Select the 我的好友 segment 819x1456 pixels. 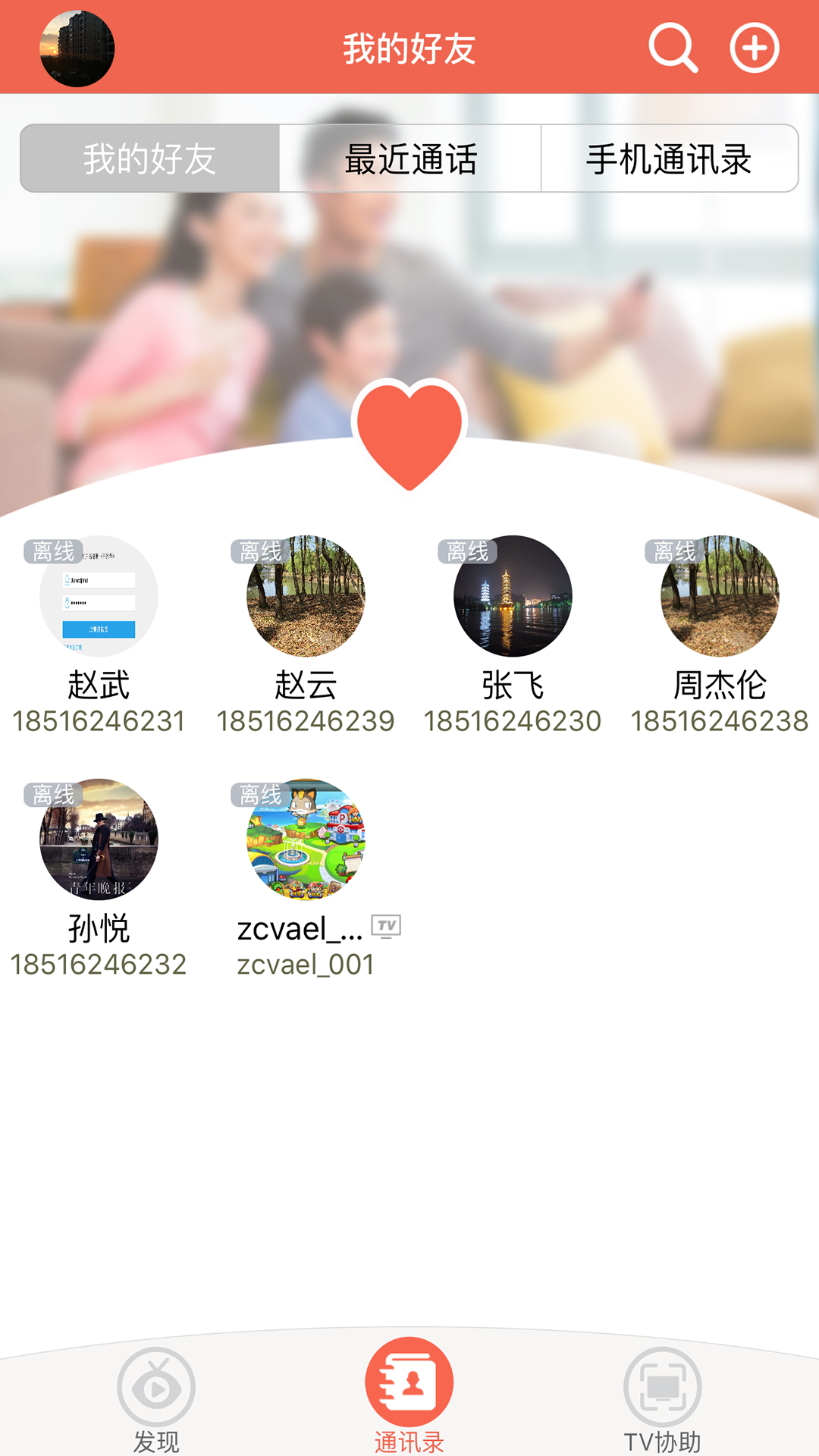[150, 158]
